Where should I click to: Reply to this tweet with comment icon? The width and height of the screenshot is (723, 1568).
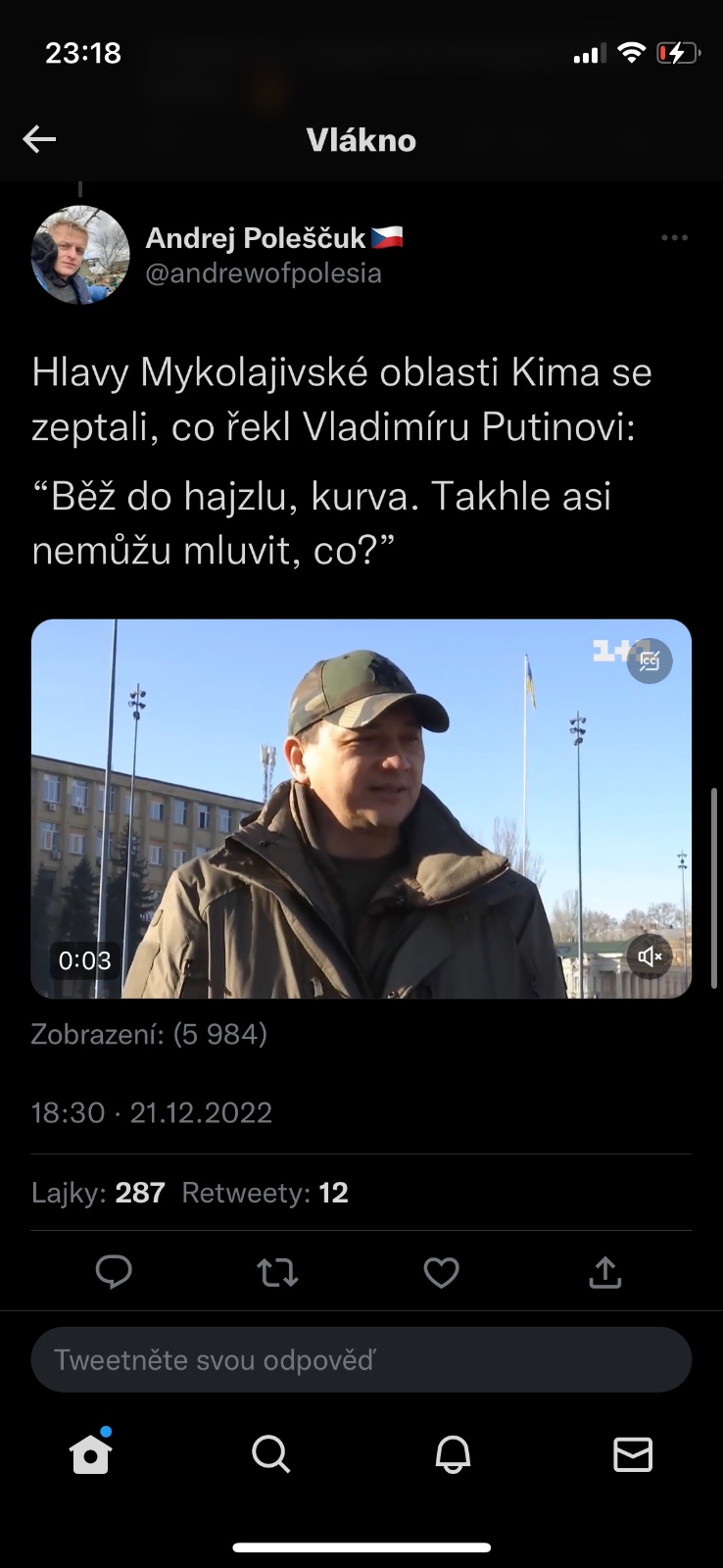pyautogui.click(x=114, y=1272)
